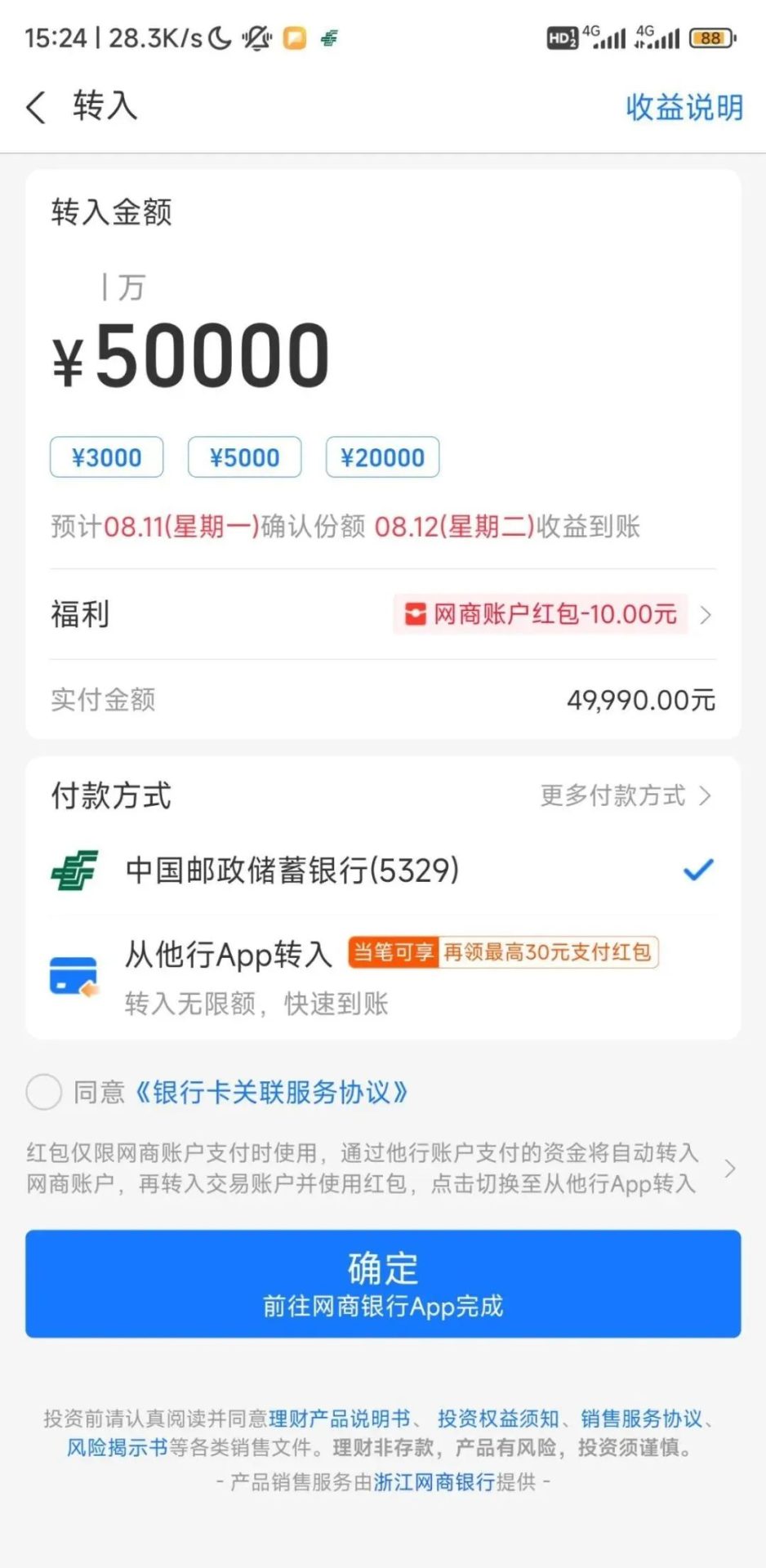Tap the ¥50000 amount field to edit
This screenshot has width=766, height=1568.
coord(212,356)
